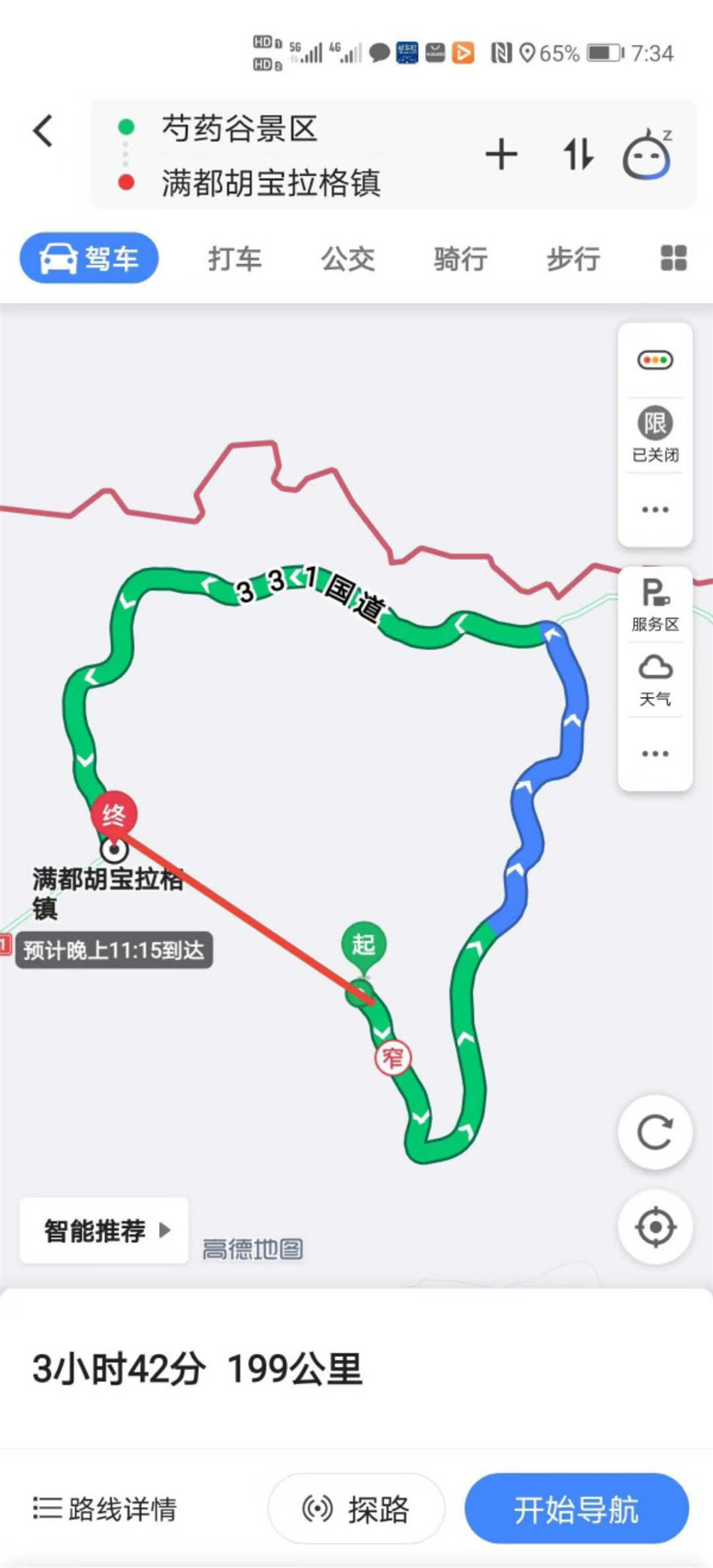Open 智能推荐 route preferences
Screen dimensions: 713x1568
point(105,1231)
